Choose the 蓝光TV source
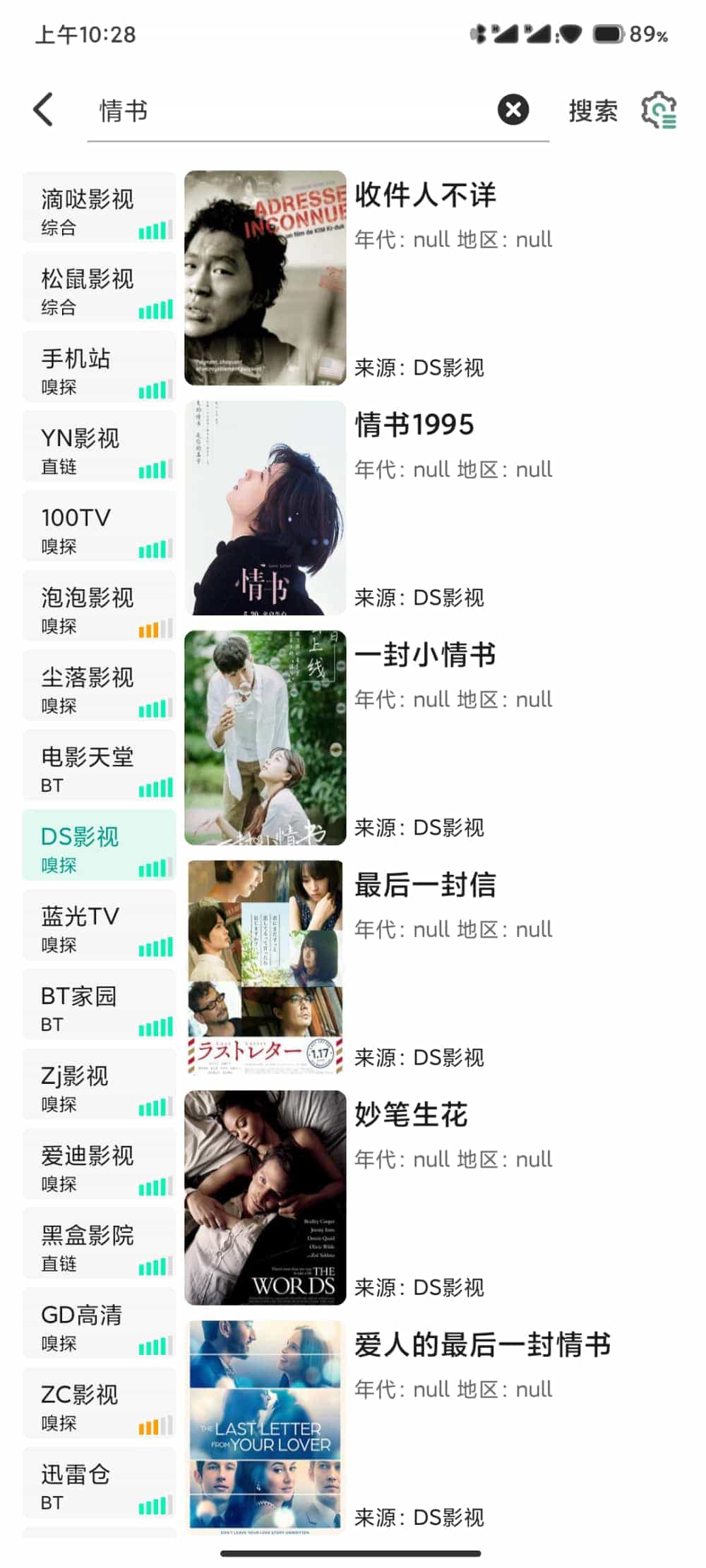Screen dimensions: 706x1568 pyautogui.click(x=99, y=926)
